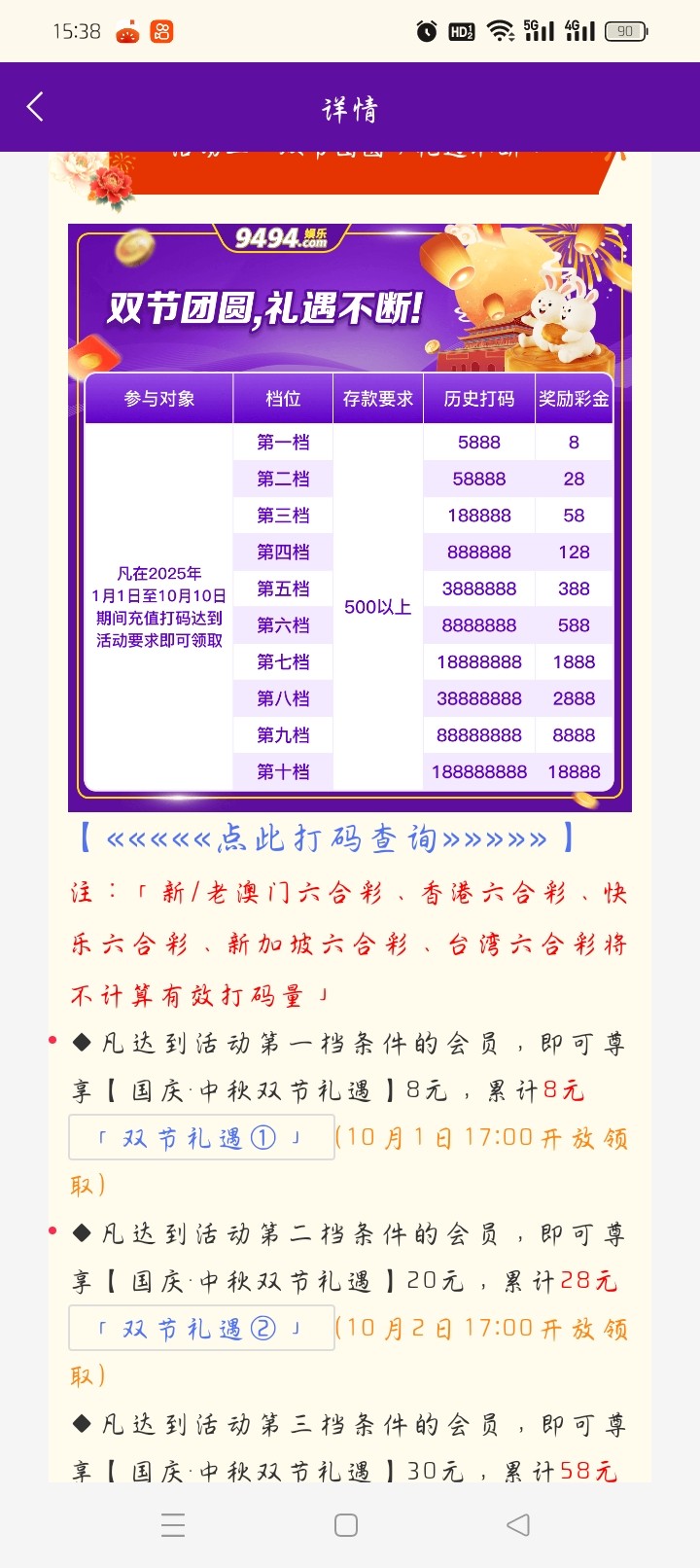This screenshot has height=1568, width=700.
Task: Open the 点此打码查询 link
Action: point(327,838)
